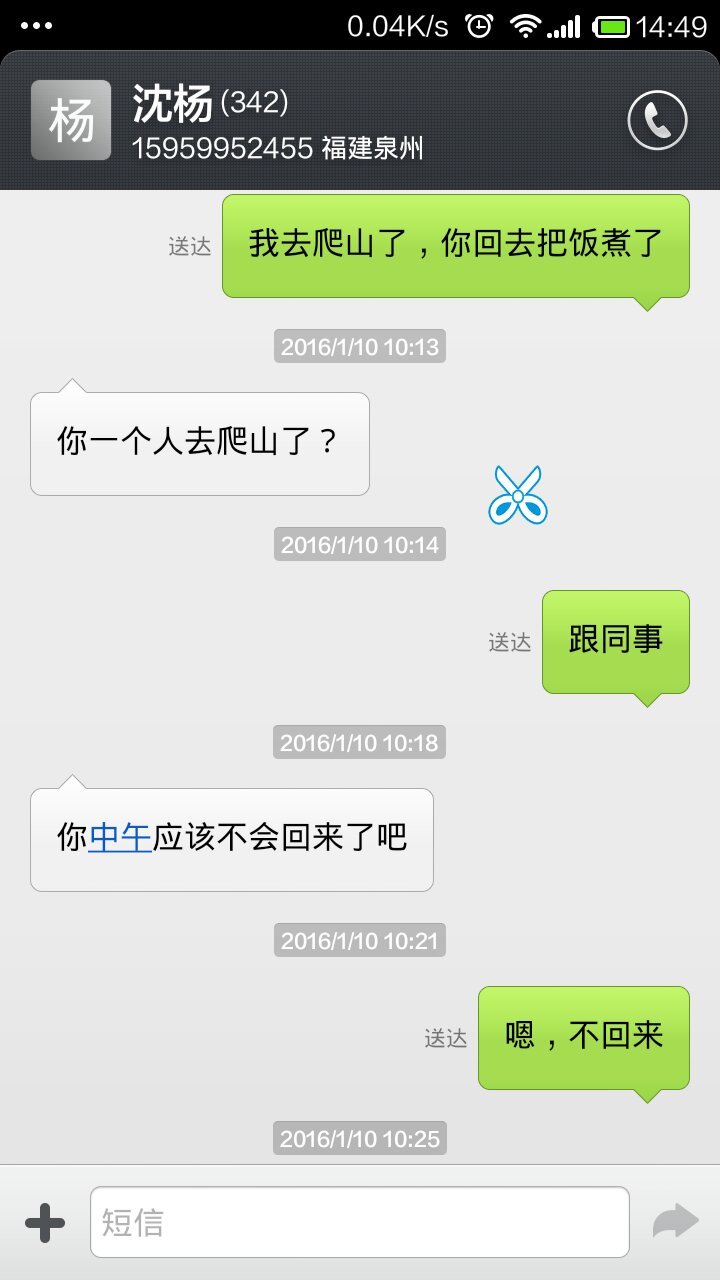
Task: Tap the blue scissors screenshot tool
Action: [518, 495]
